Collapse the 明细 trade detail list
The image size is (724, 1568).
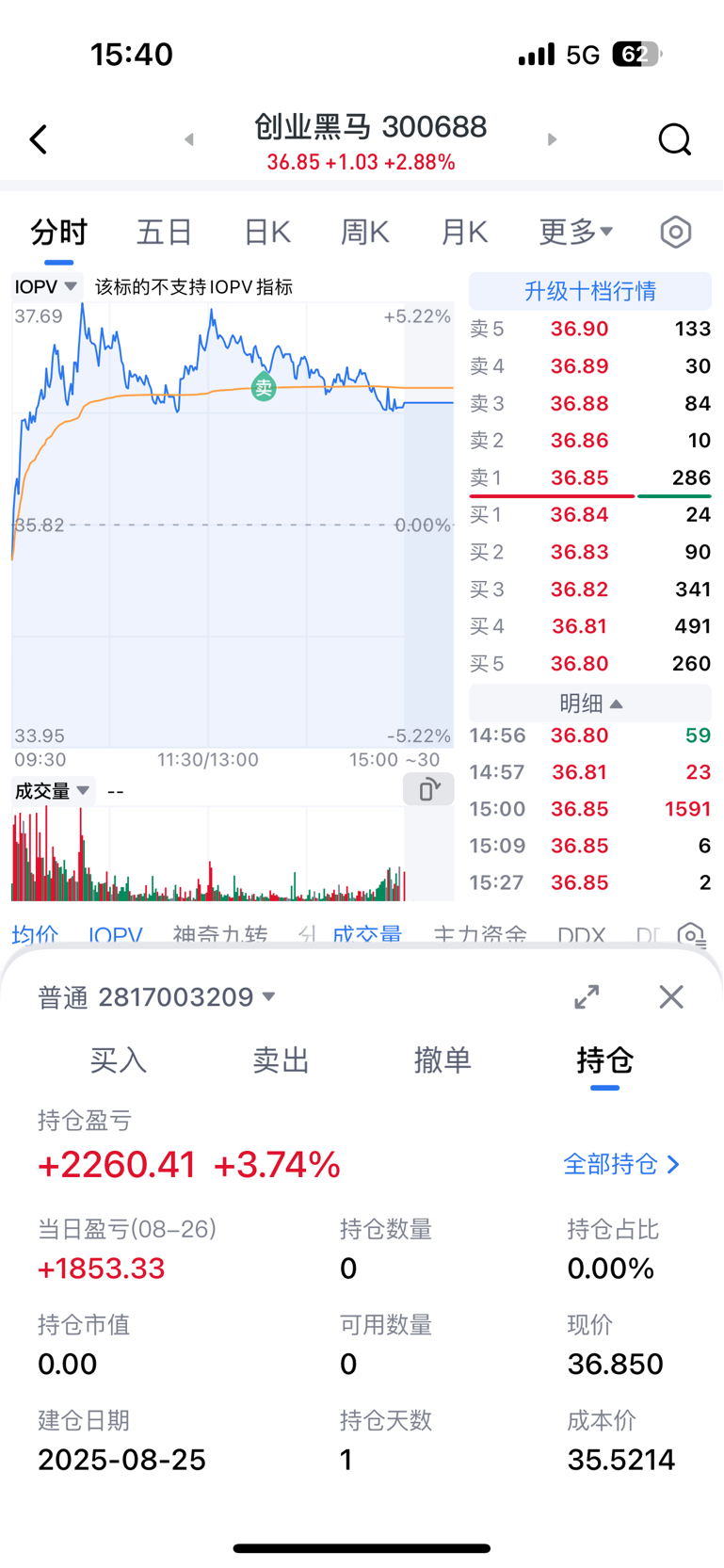point(590,703)
